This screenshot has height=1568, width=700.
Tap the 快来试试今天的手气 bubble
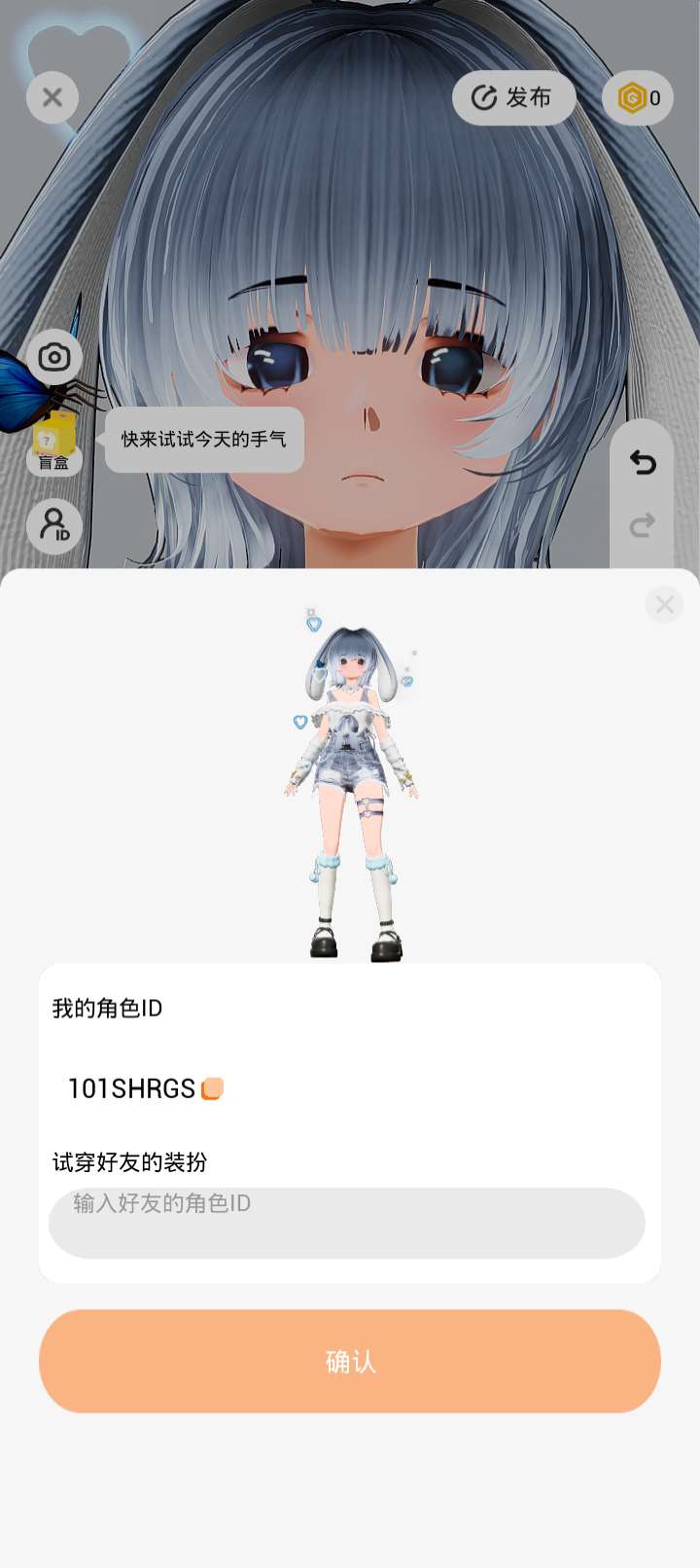coord(204,440)
